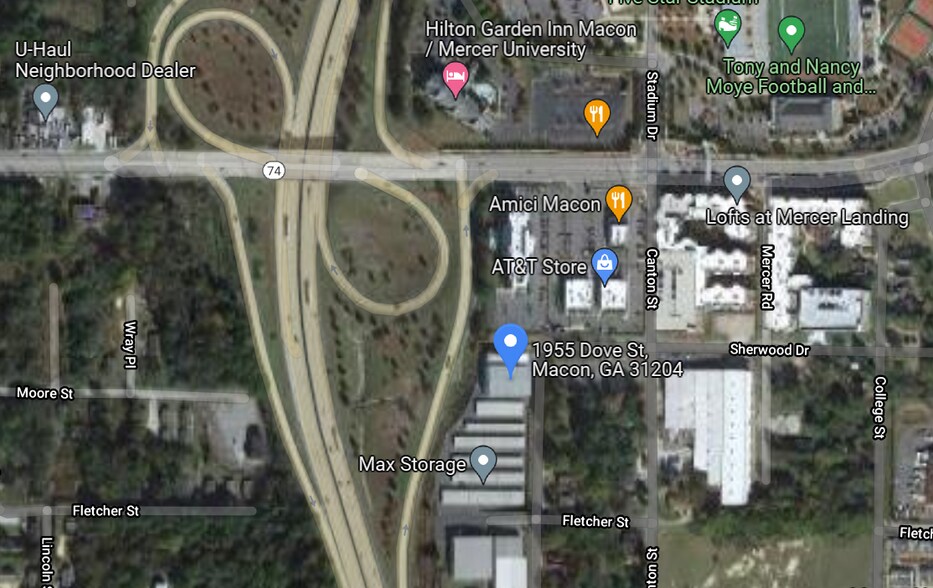Tap the Amici Macon restaurant pin
The height and width of the screenshot is (588, 933).
(x=618, y=201)
